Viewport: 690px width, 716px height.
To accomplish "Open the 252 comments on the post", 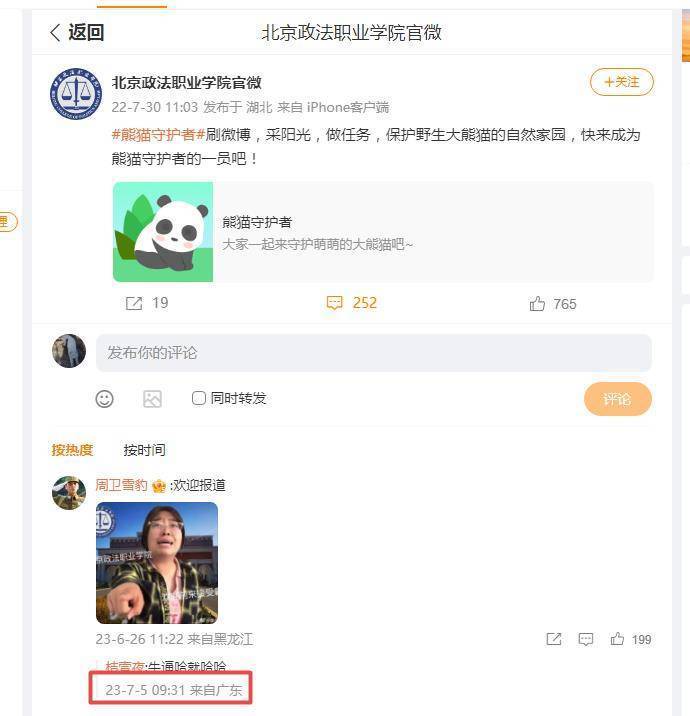I will 351,303.
